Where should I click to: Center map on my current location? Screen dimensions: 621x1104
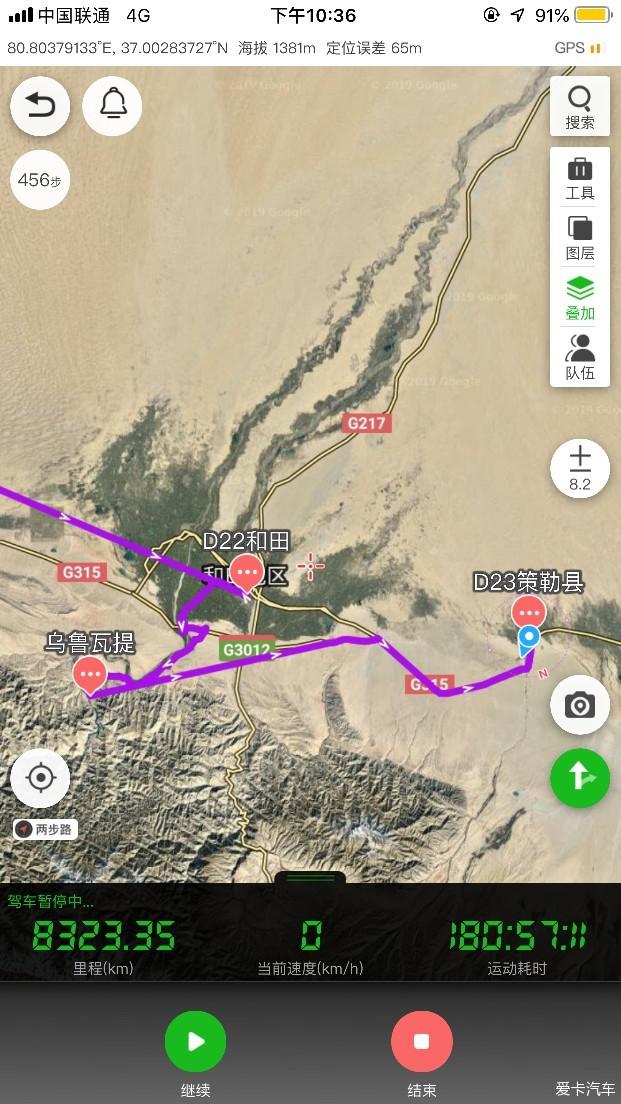point(40,778)
